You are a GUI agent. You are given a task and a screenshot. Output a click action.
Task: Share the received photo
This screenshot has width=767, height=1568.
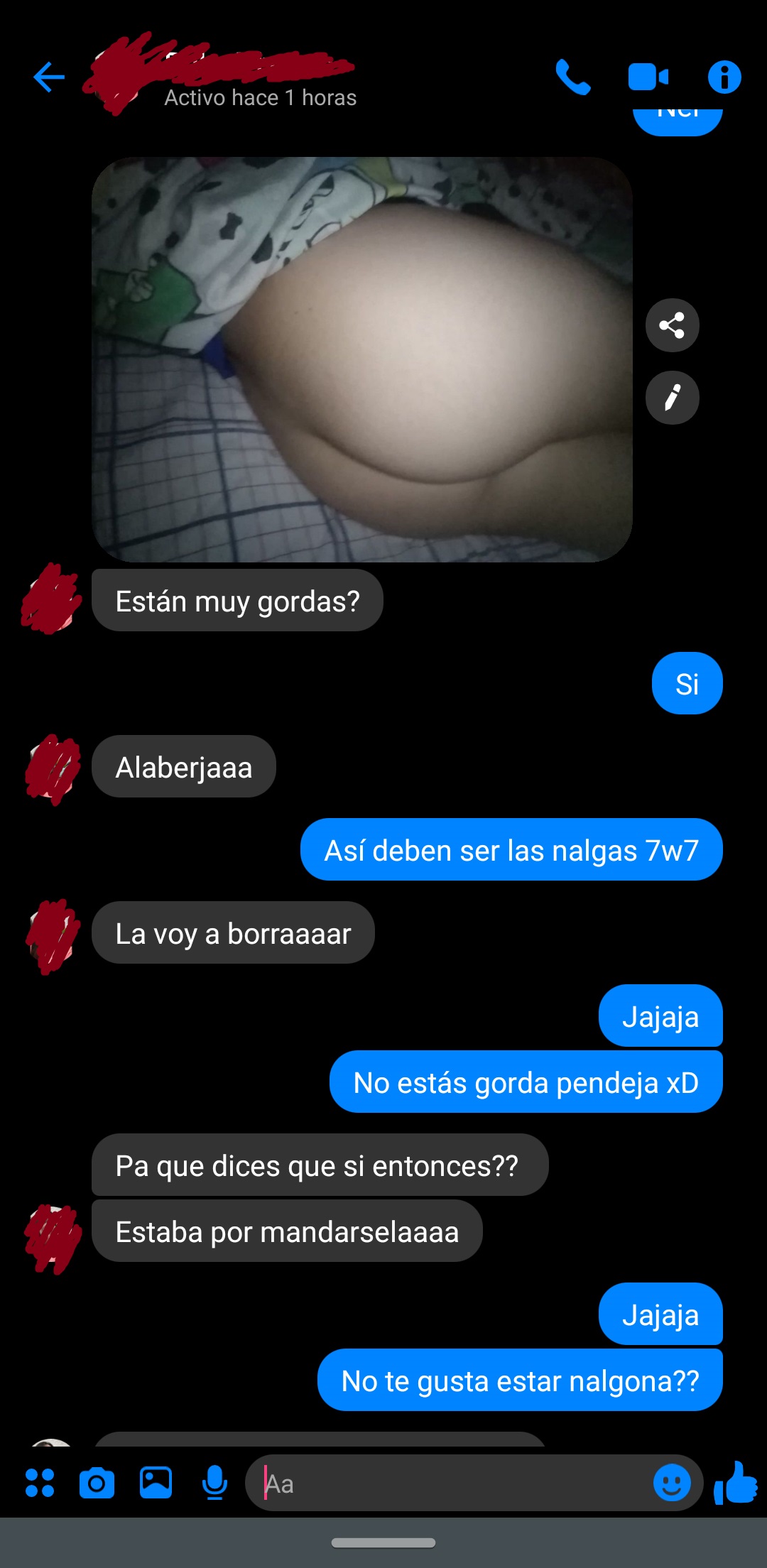point(672,325)
